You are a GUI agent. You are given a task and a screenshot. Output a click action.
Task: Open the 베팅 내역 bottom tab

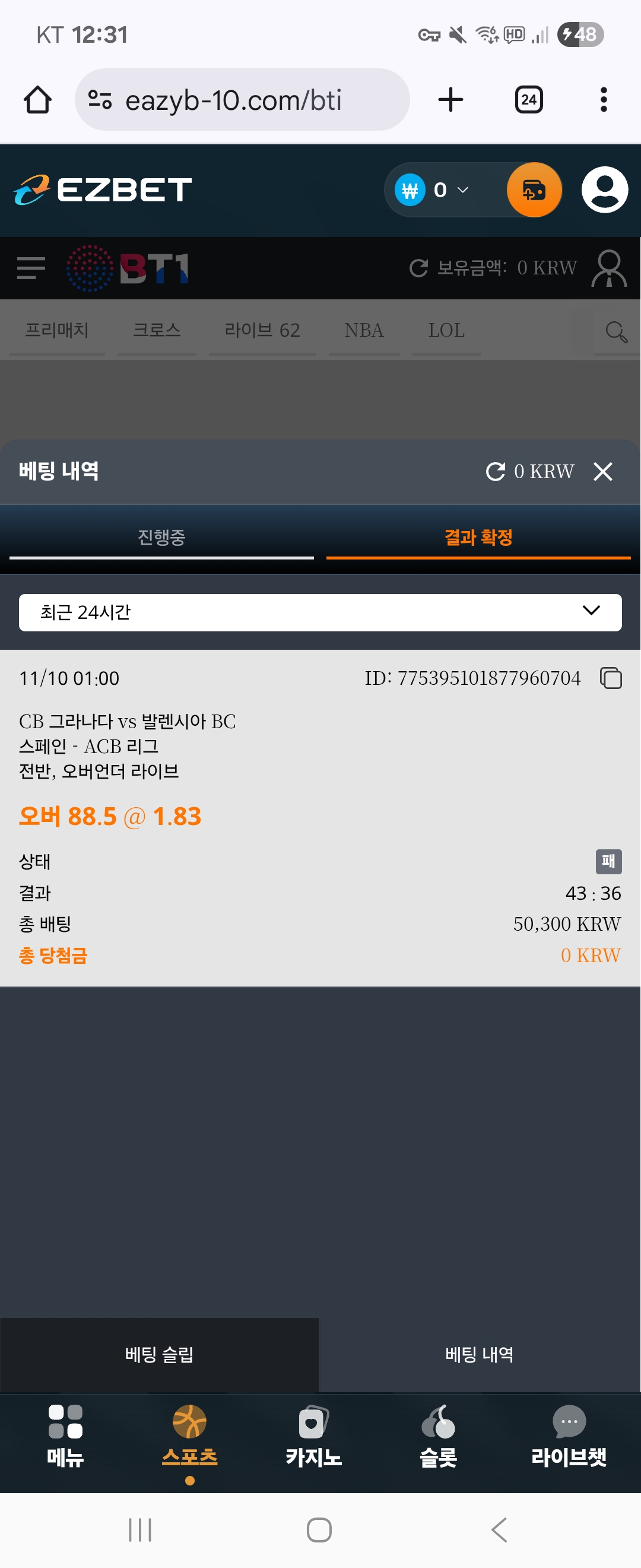(x=479, y=1354)
